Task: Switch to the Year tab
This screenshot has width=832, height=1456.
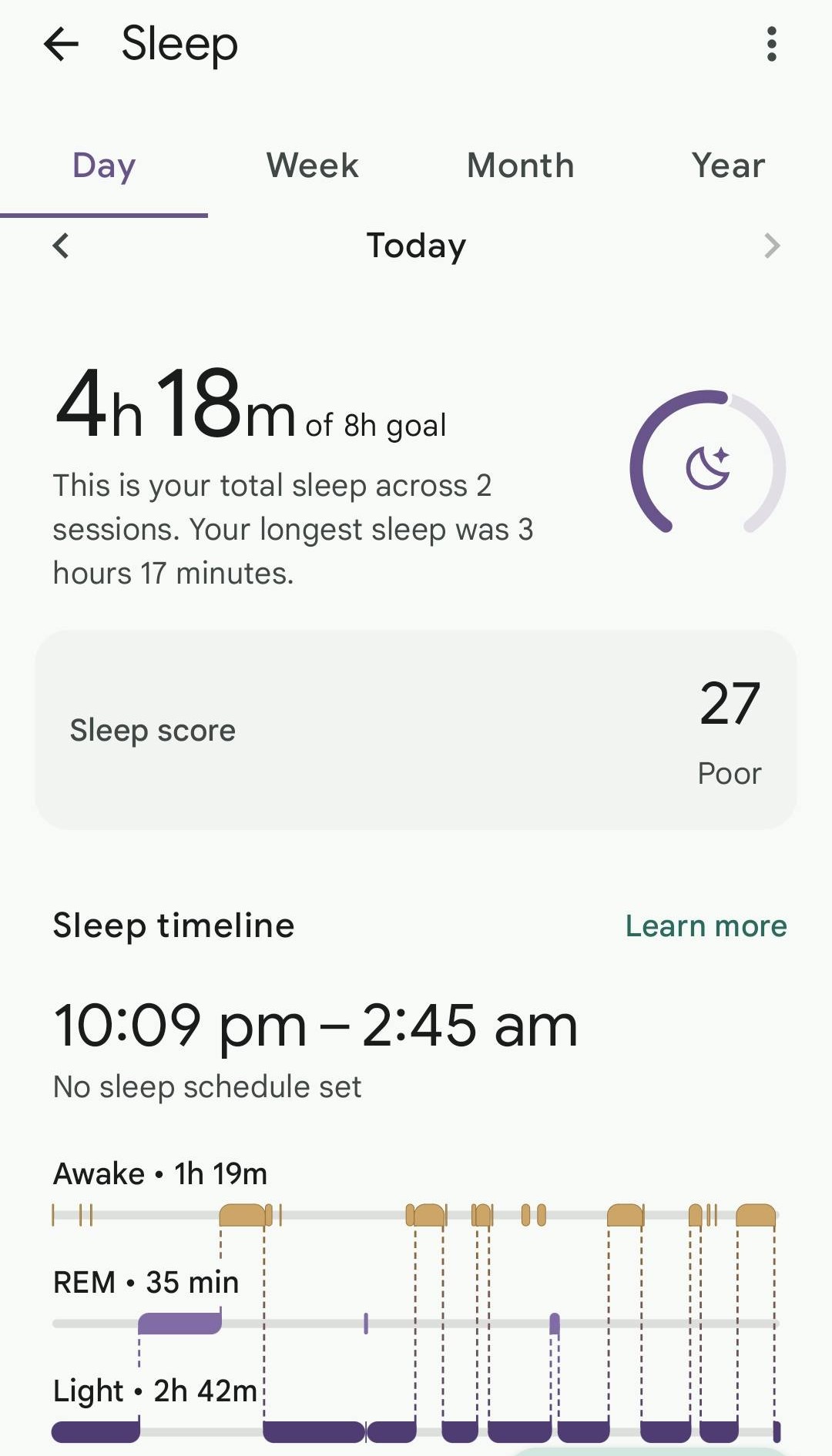Action: click(728, 166)
